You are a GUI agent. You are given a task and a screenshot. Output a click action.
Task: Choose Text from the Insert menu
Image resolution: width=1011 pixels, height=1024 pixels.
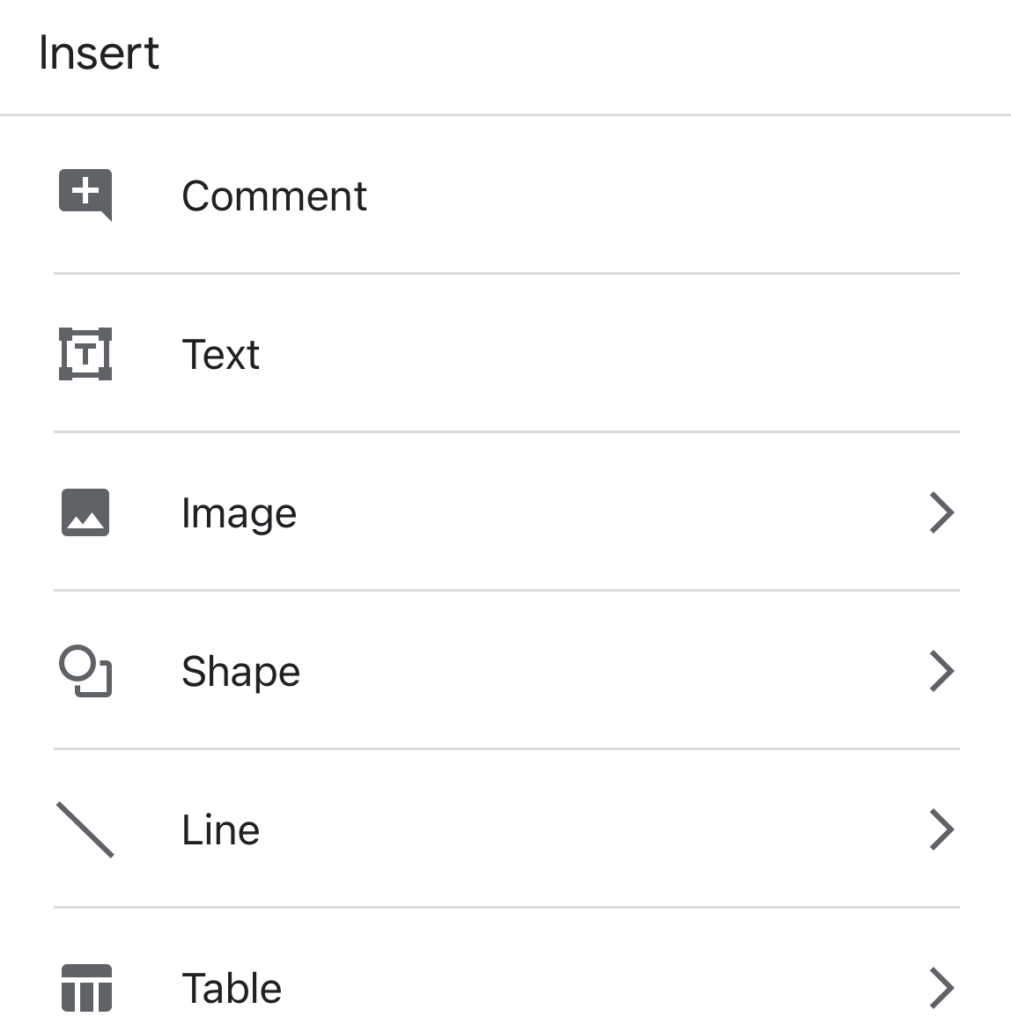coord(220,353)
